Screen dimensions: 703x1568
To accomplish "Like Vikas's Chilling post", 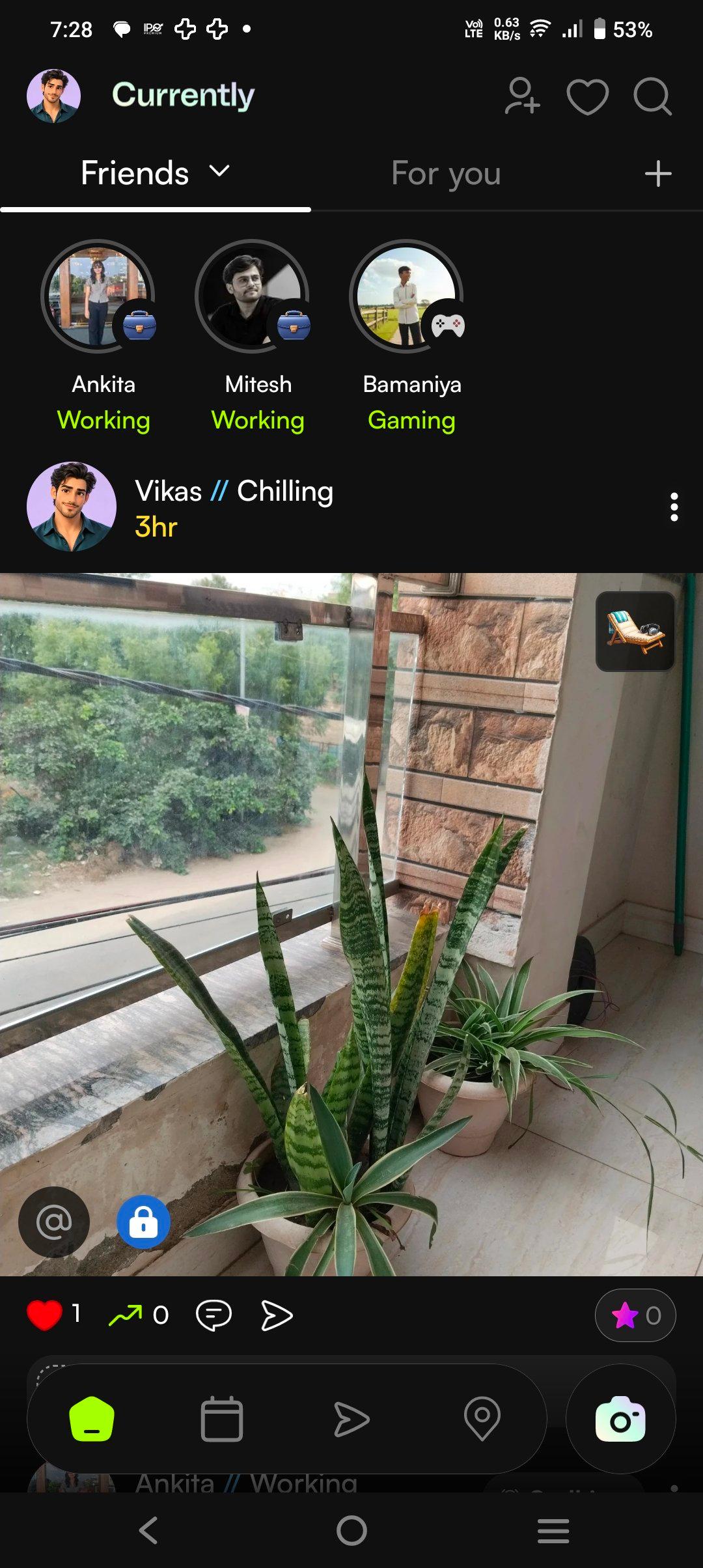I will click(44, 1314).
